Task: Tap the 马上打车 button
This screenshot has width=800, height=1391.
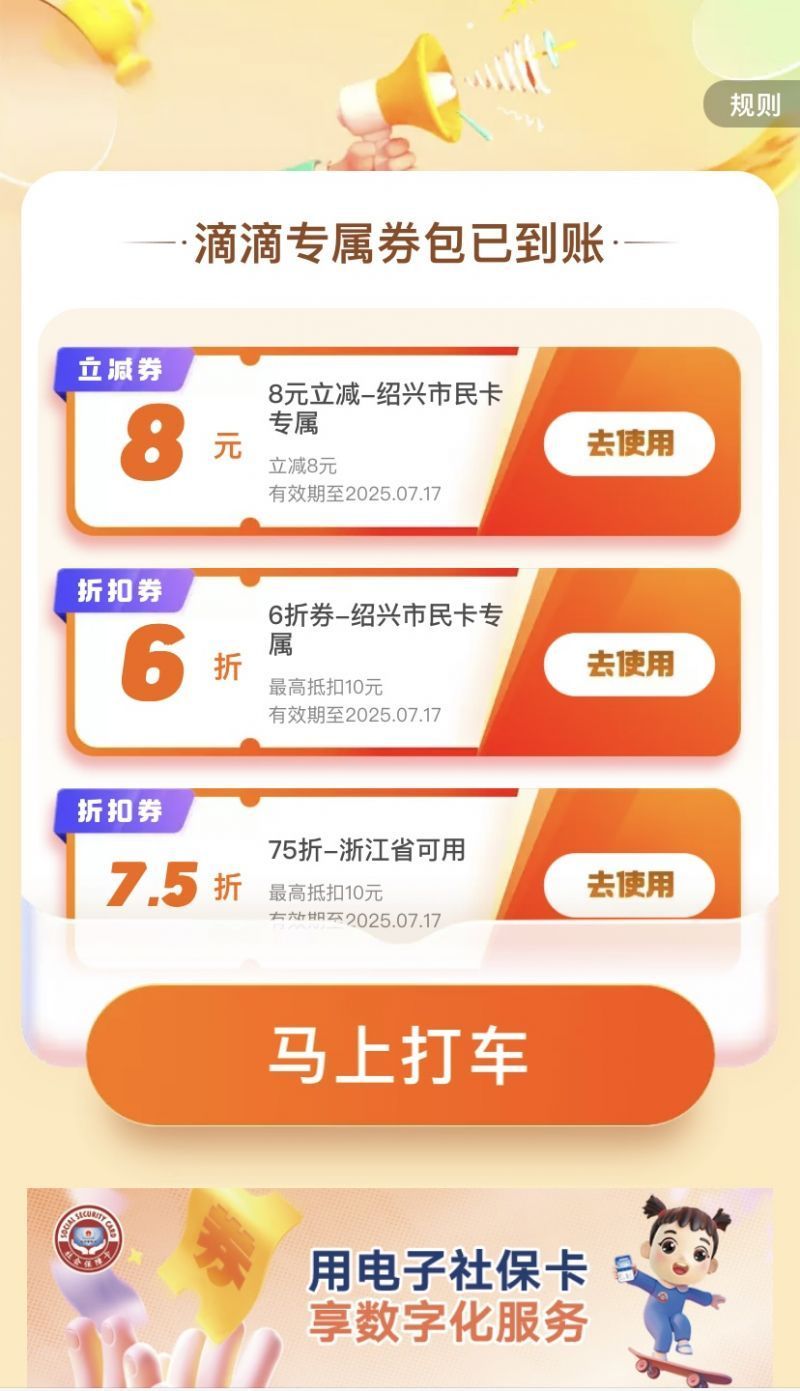Action: click(x=400, y=1055)
